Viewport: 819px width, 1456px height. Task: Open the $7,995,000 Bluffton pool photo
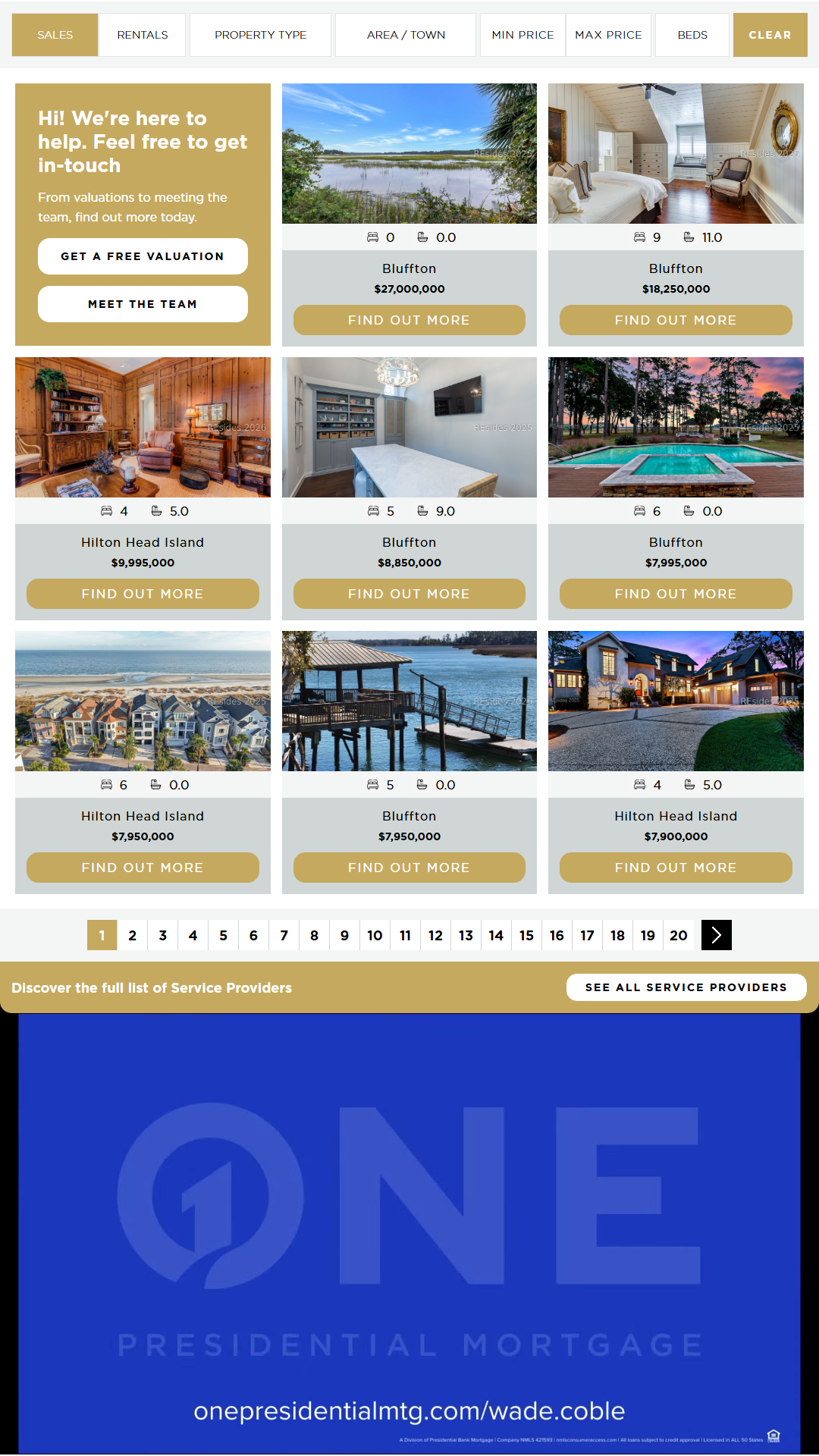676,427
